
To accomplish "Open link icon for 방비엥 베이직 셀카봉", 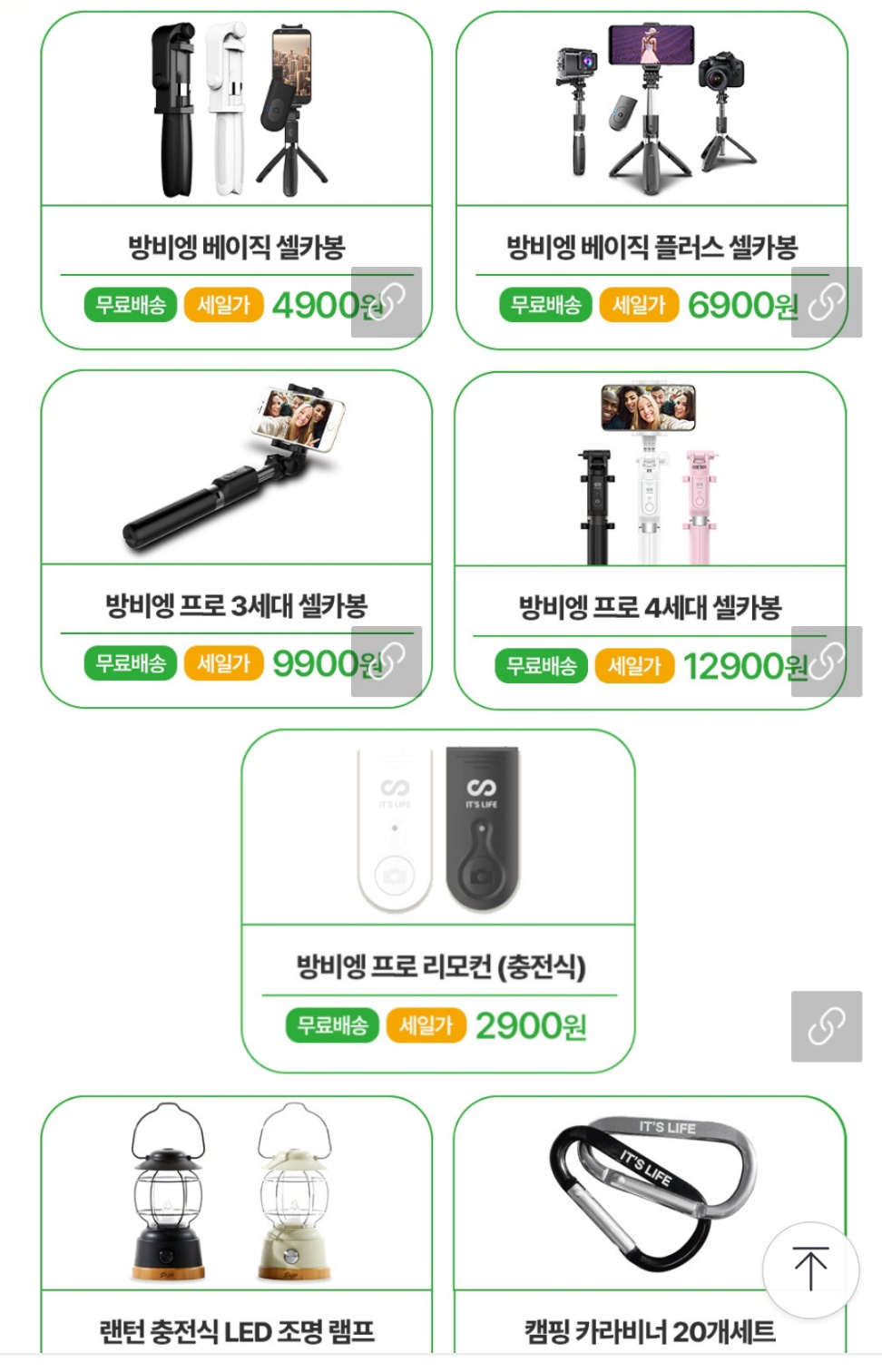I will (x=387, y=302).
